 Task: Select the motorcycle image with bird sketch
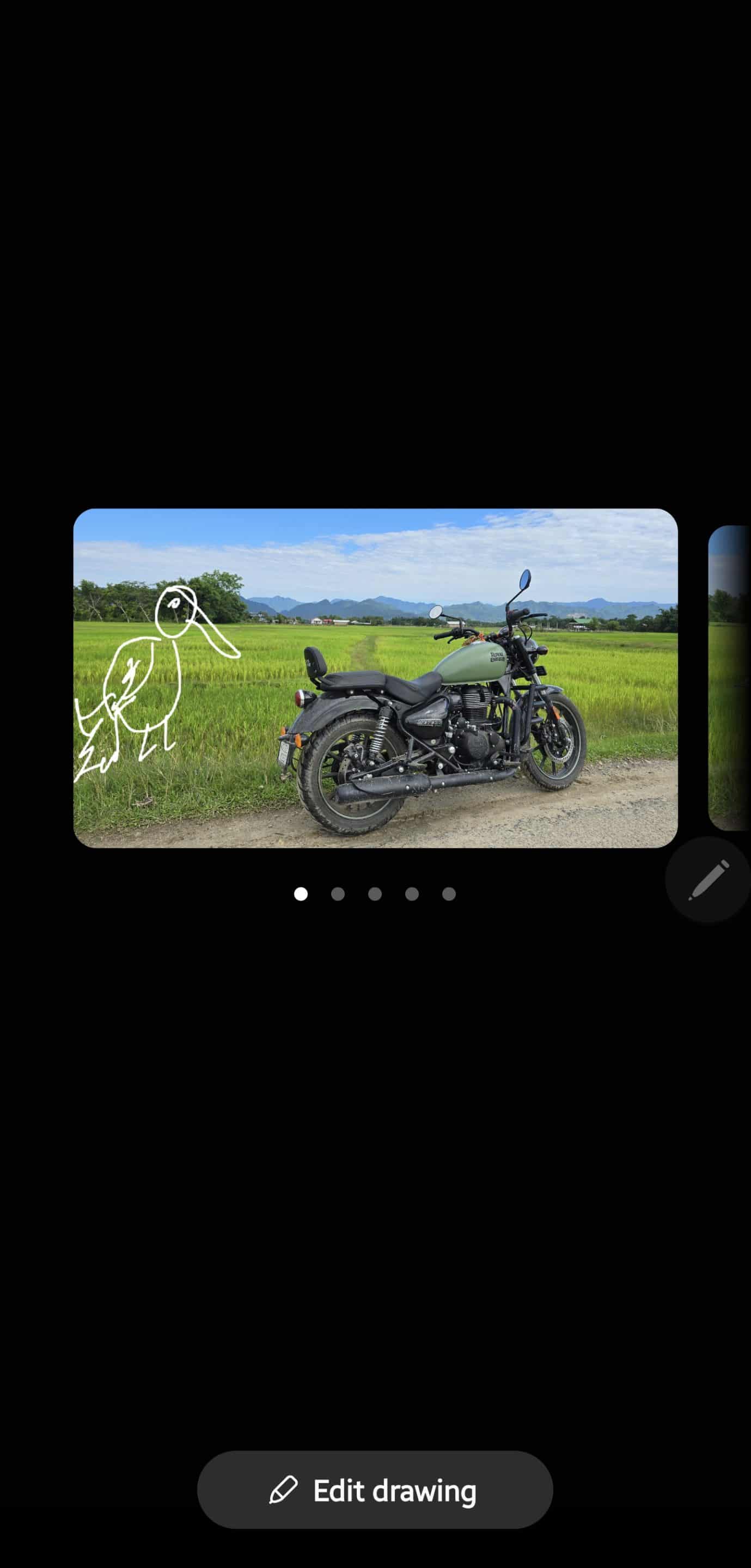(x=375, y=678)
